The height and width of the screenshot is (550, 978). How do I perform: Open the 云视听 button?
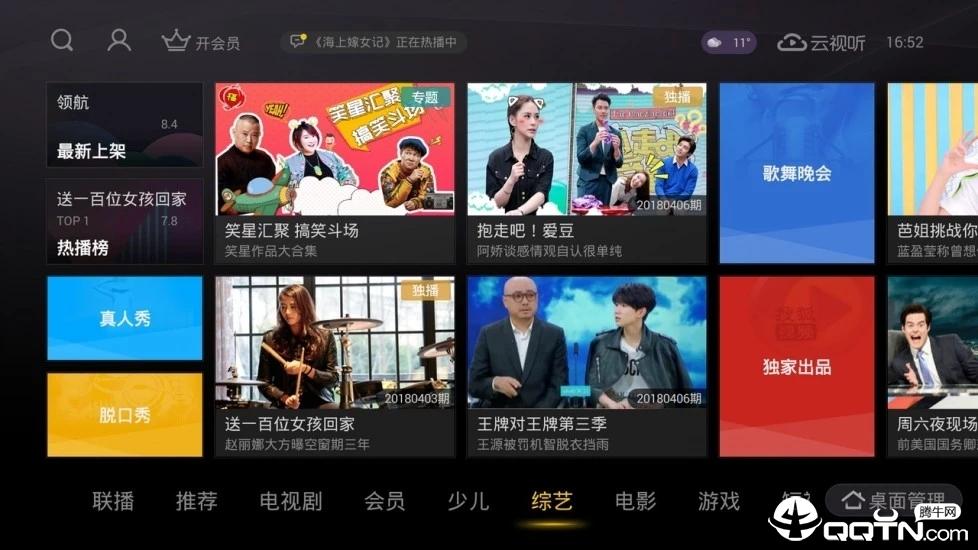coord(821,43)
